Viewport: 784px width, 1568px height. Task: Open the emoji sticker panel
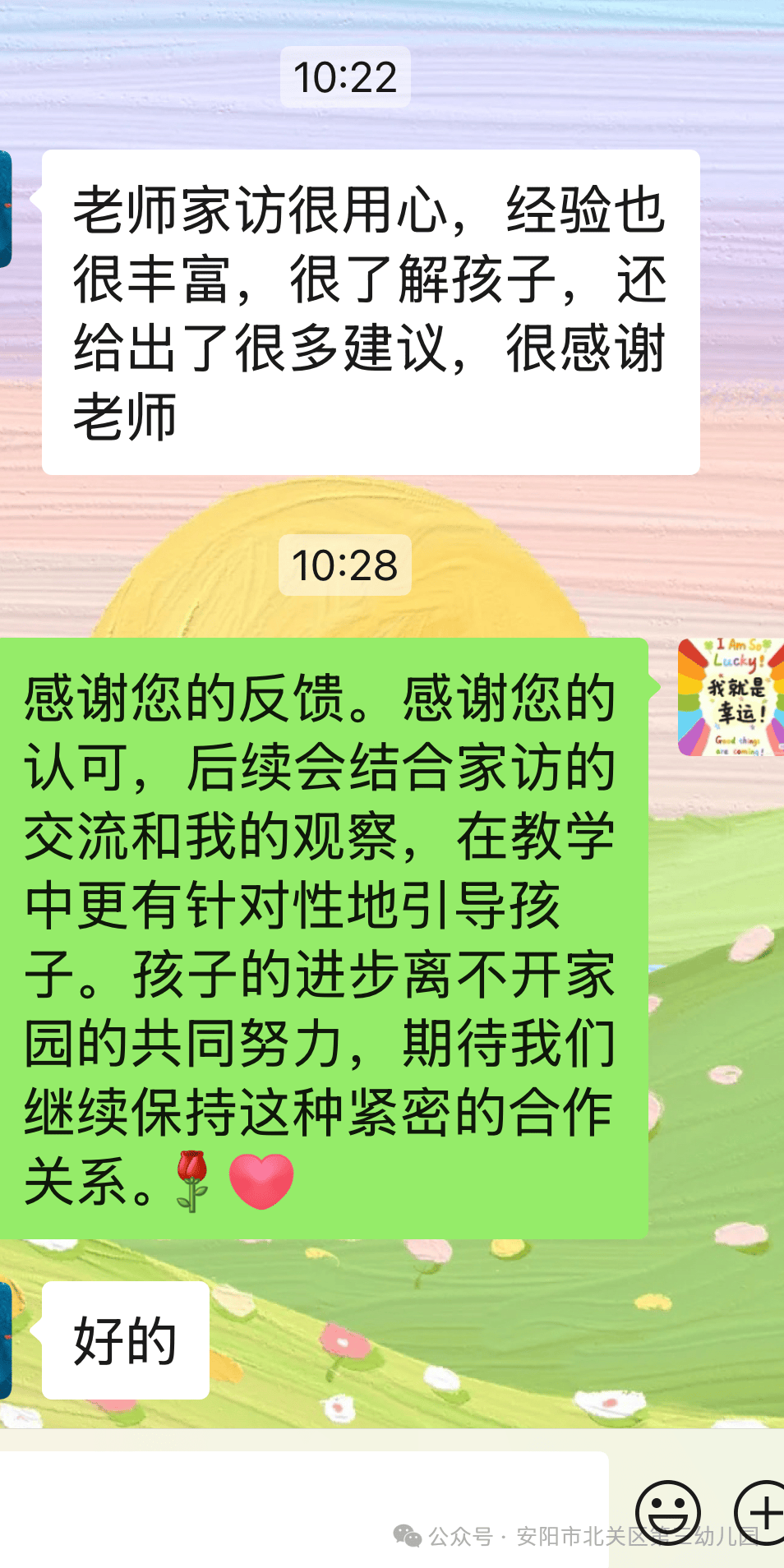tap(667, 1512)
